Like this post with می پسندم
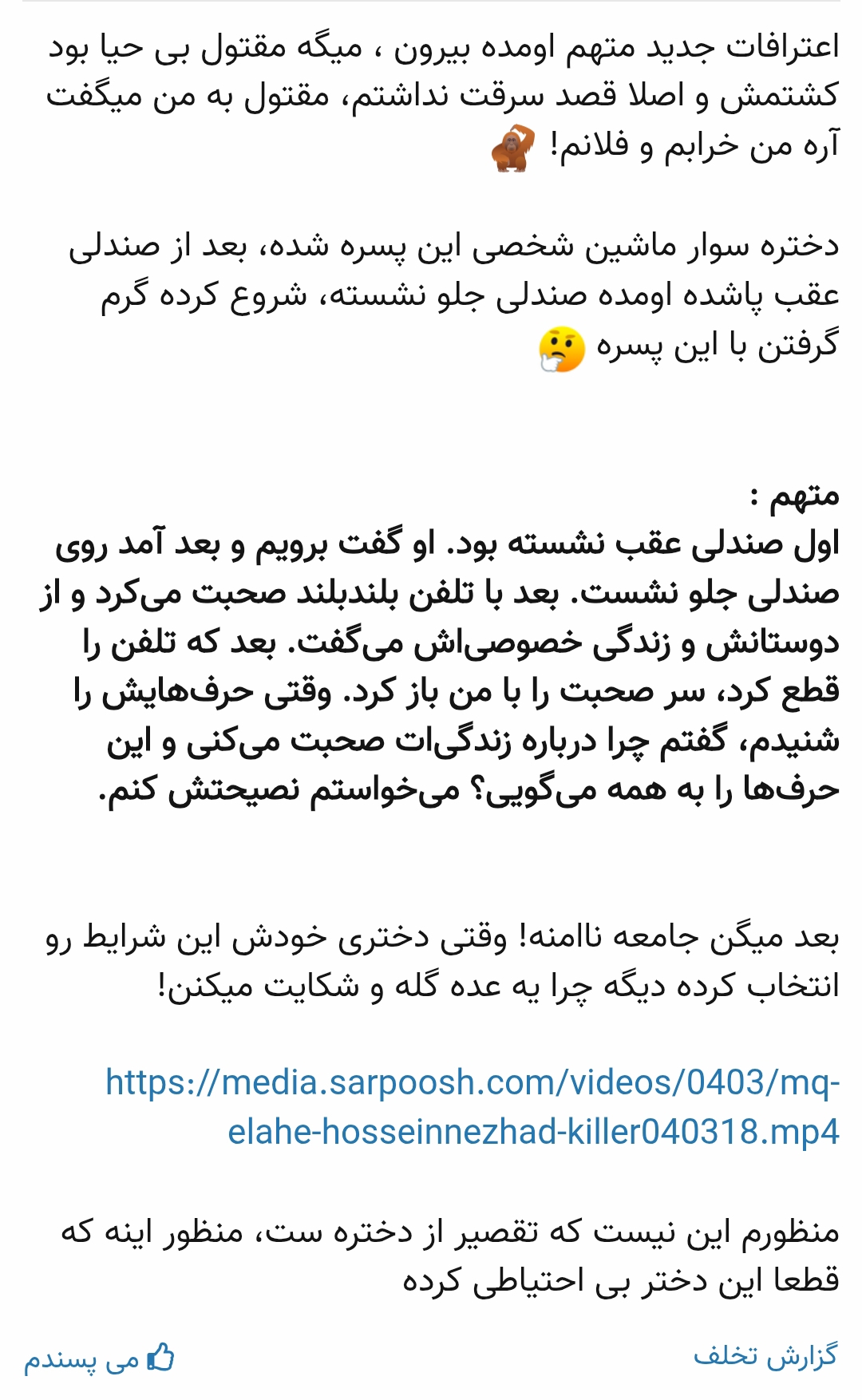This screenshot has width=862, height=1400. pyautogui.click(x=99, y=1359)
